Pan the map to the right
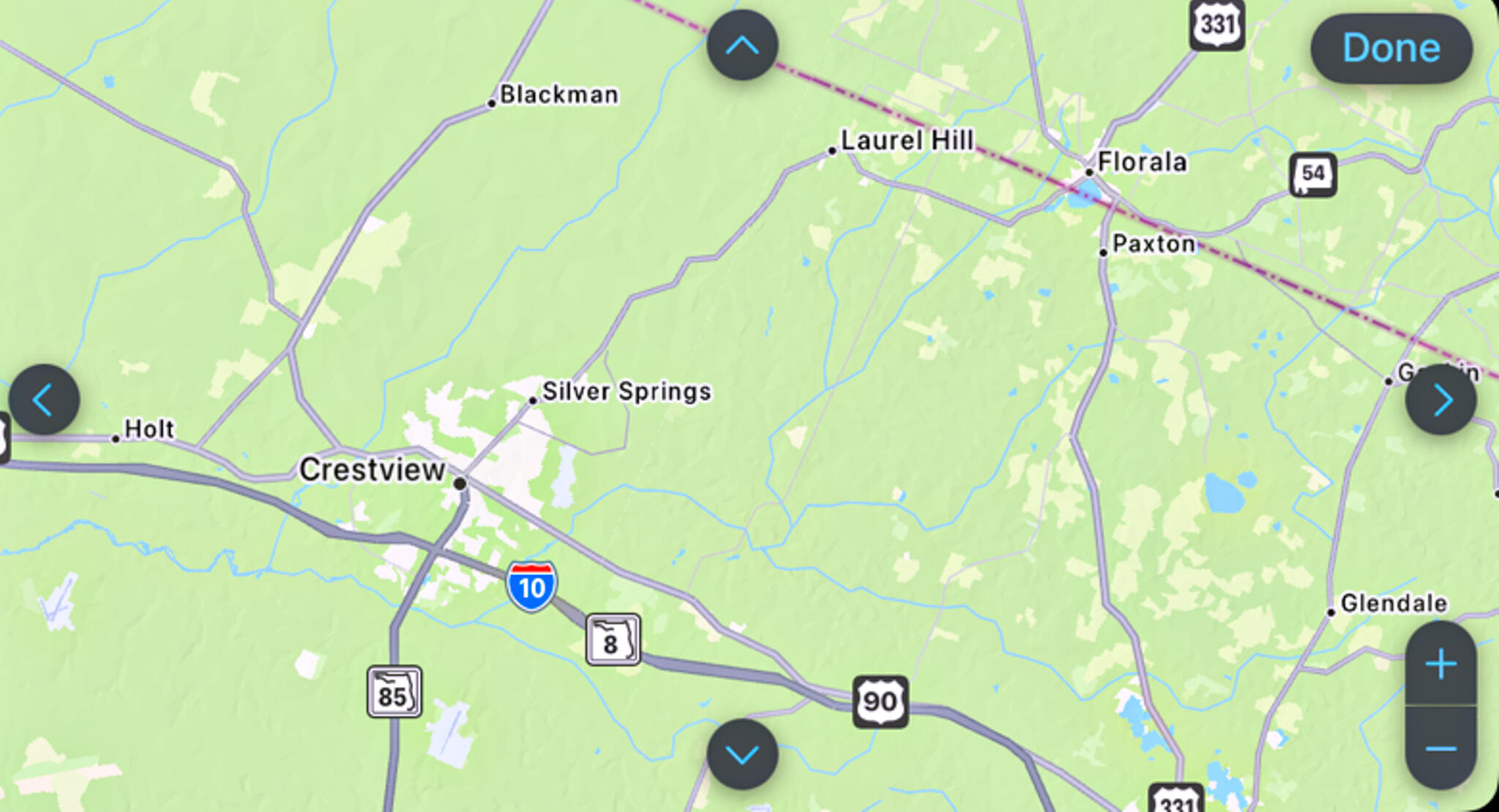The width and height of the screenshot is (1499, 812). point(1440,400)
